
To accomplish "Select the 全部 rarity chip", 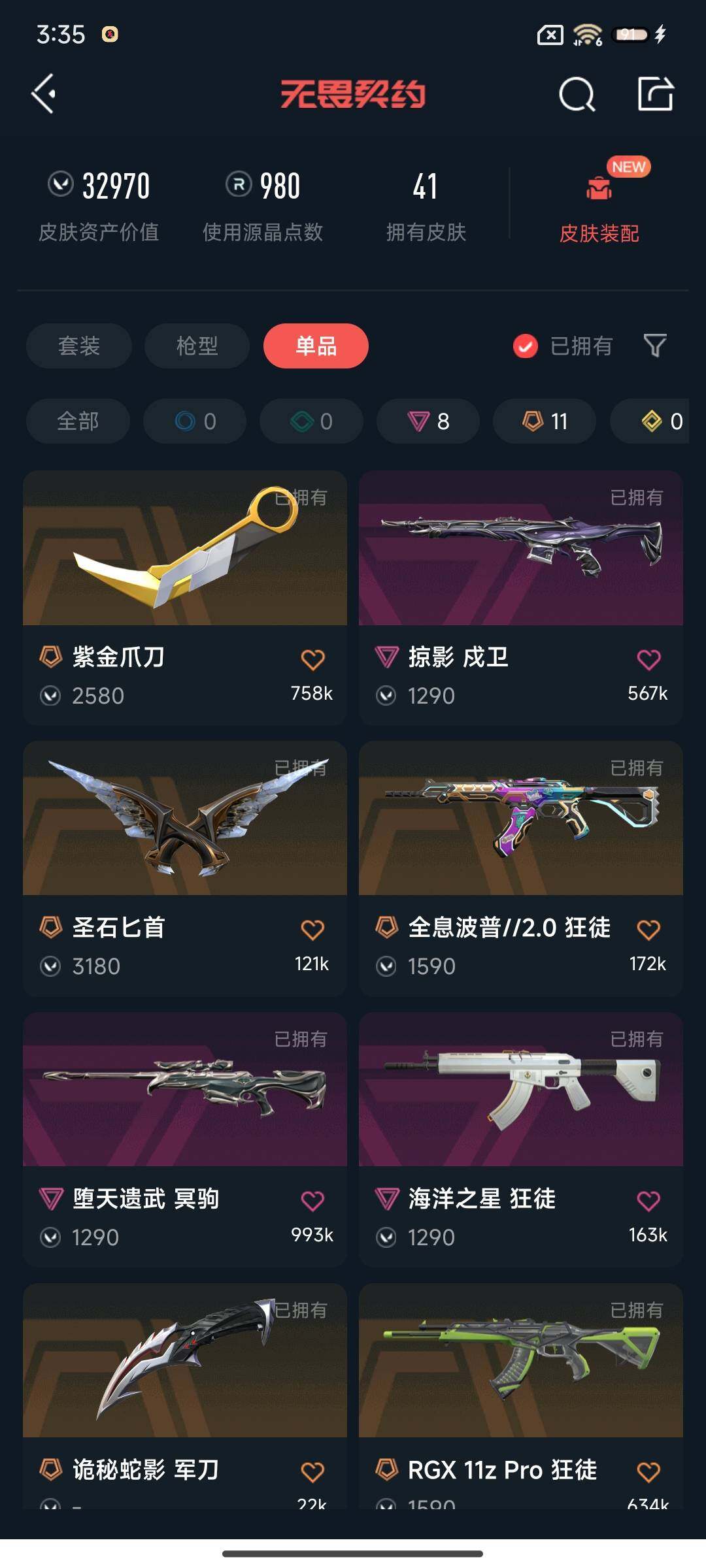I will tap(78, 421).
